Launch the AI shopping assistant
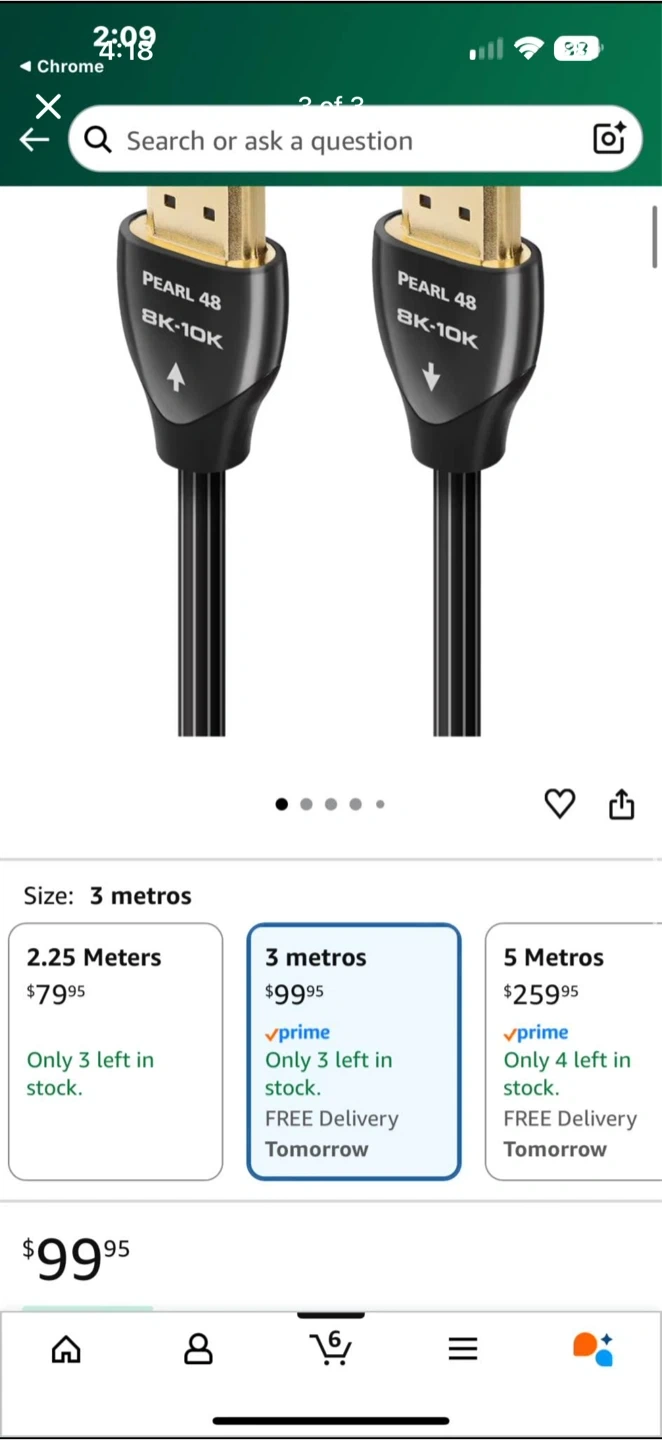Viewport: 662px width, 1440px height. 593,1349
